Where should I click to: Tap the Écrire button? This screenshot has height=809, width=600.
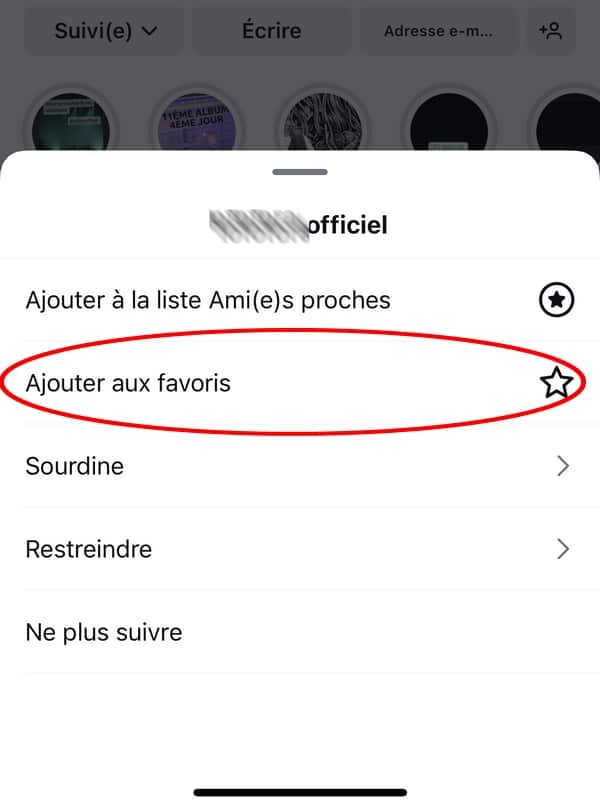(271, 31)
